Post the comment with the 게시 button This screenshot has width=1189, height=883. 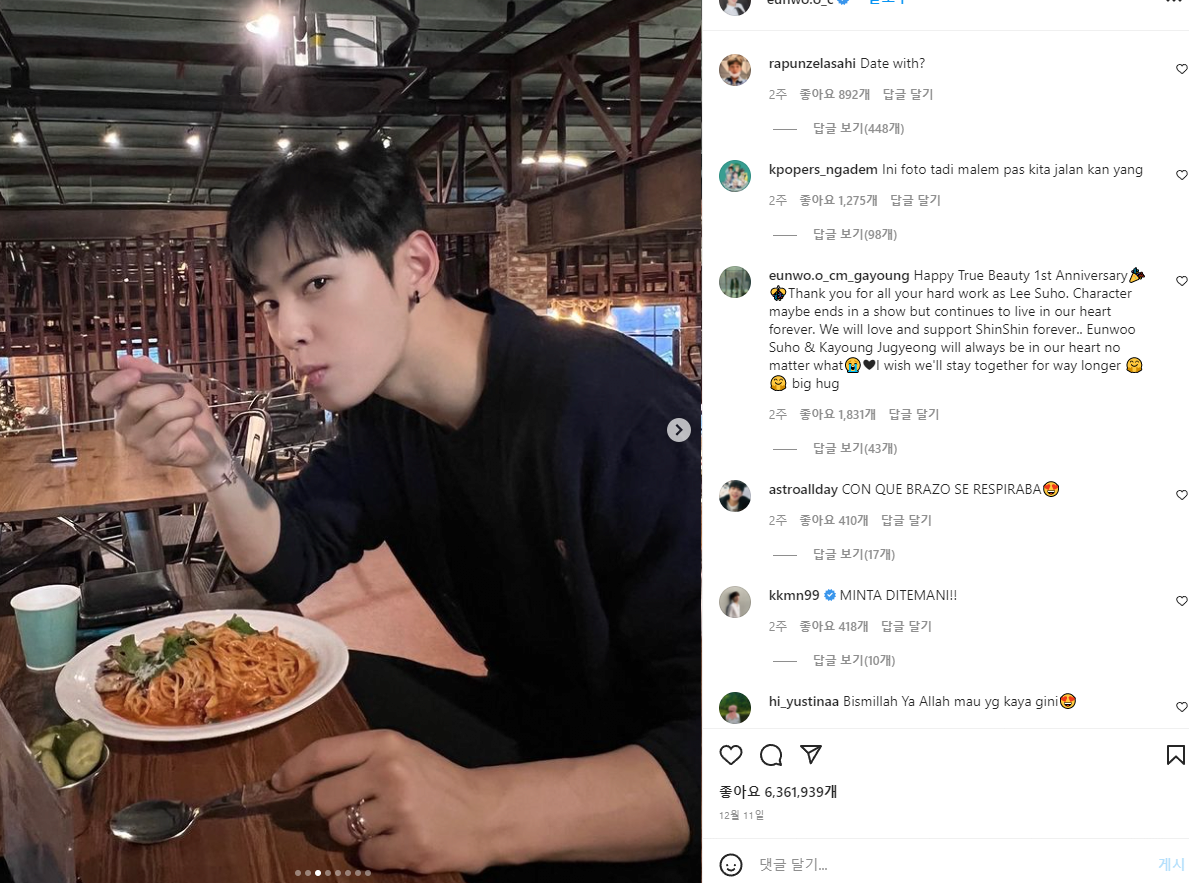pyautogui.click(x=1171, y=864)
